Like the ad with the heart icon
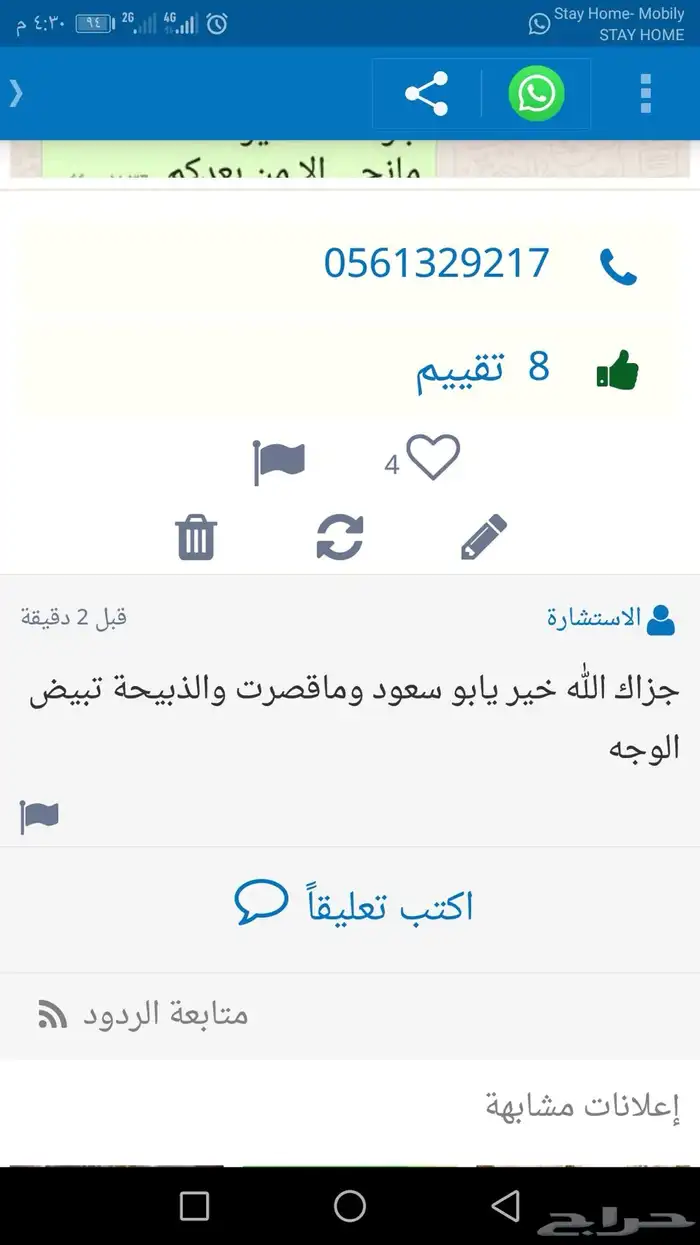The height and width of the screenshot is (1245, 700). click(x=432, y=459)
